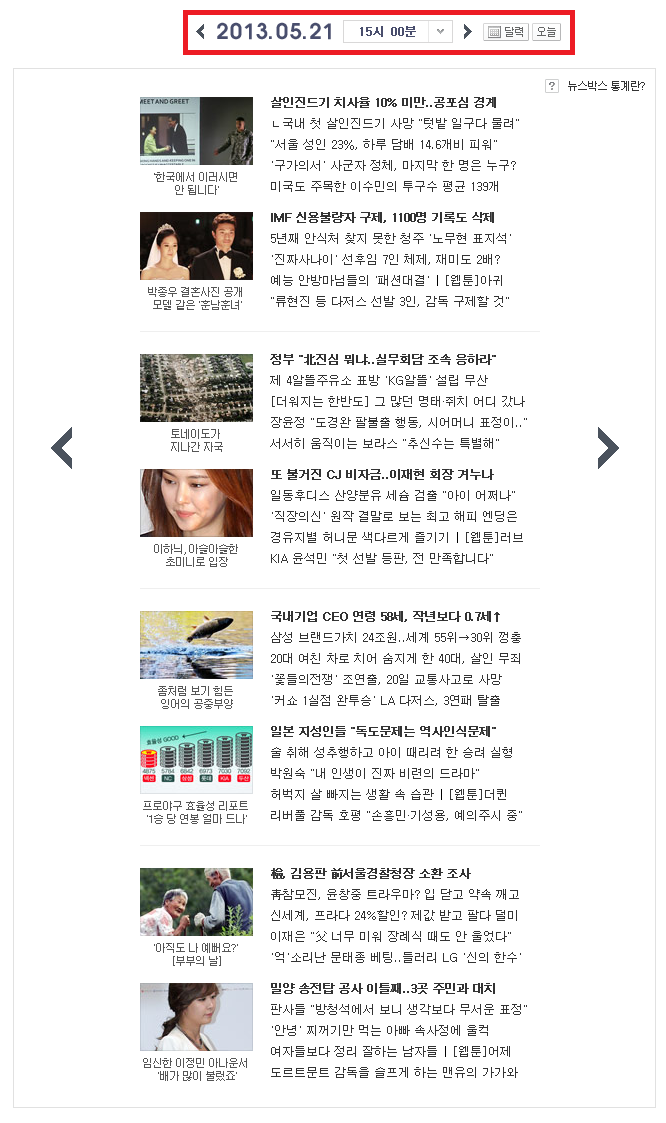Image resolution: width=666 pixels, height=1123 pixels.
Task: Open headline 또 불거진 CJ 비자금
Action: [x=382, y=474]
